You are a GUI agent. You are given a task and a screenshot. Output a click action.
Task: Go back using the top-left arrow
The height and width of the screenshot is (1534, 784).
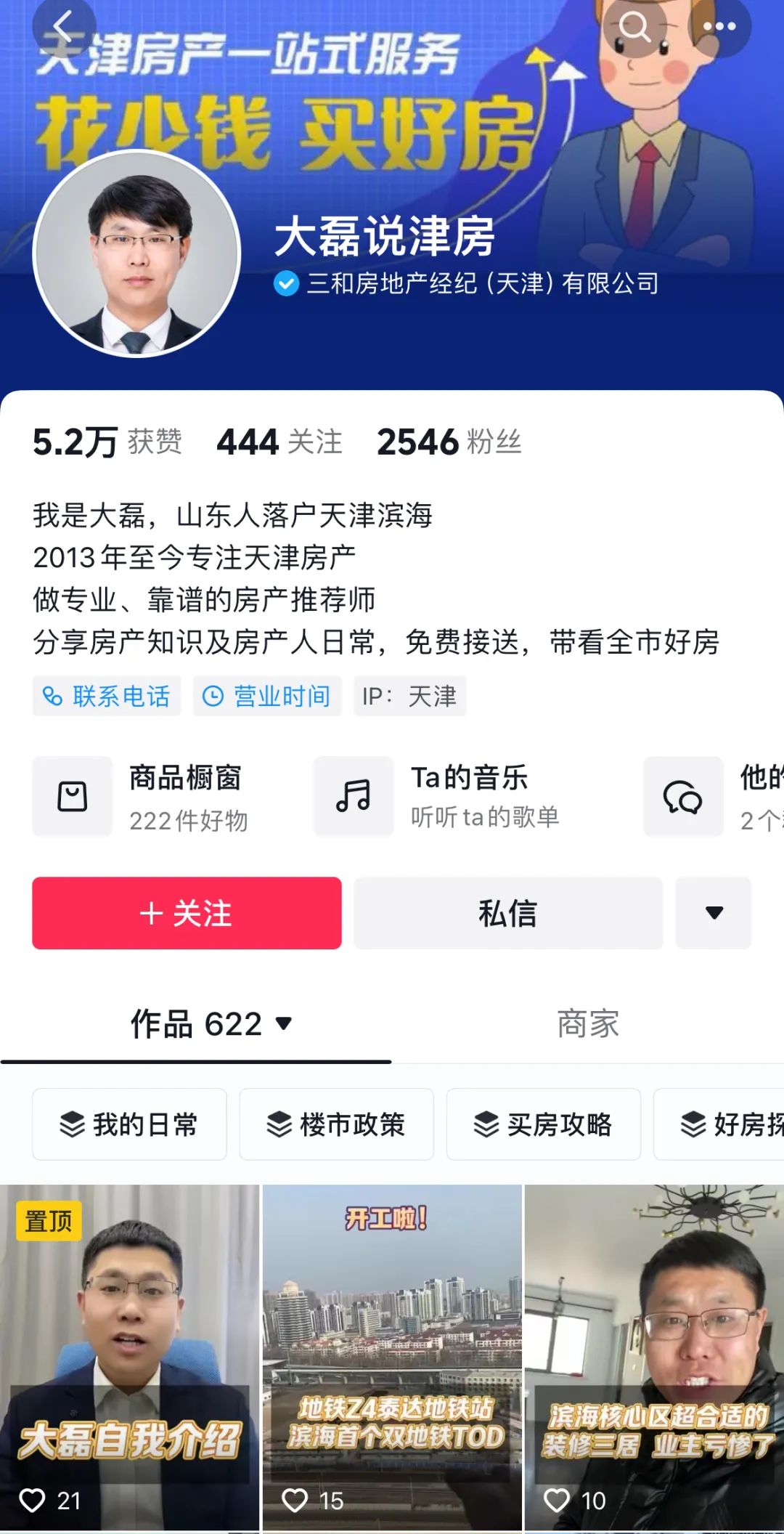pos(64,28)
